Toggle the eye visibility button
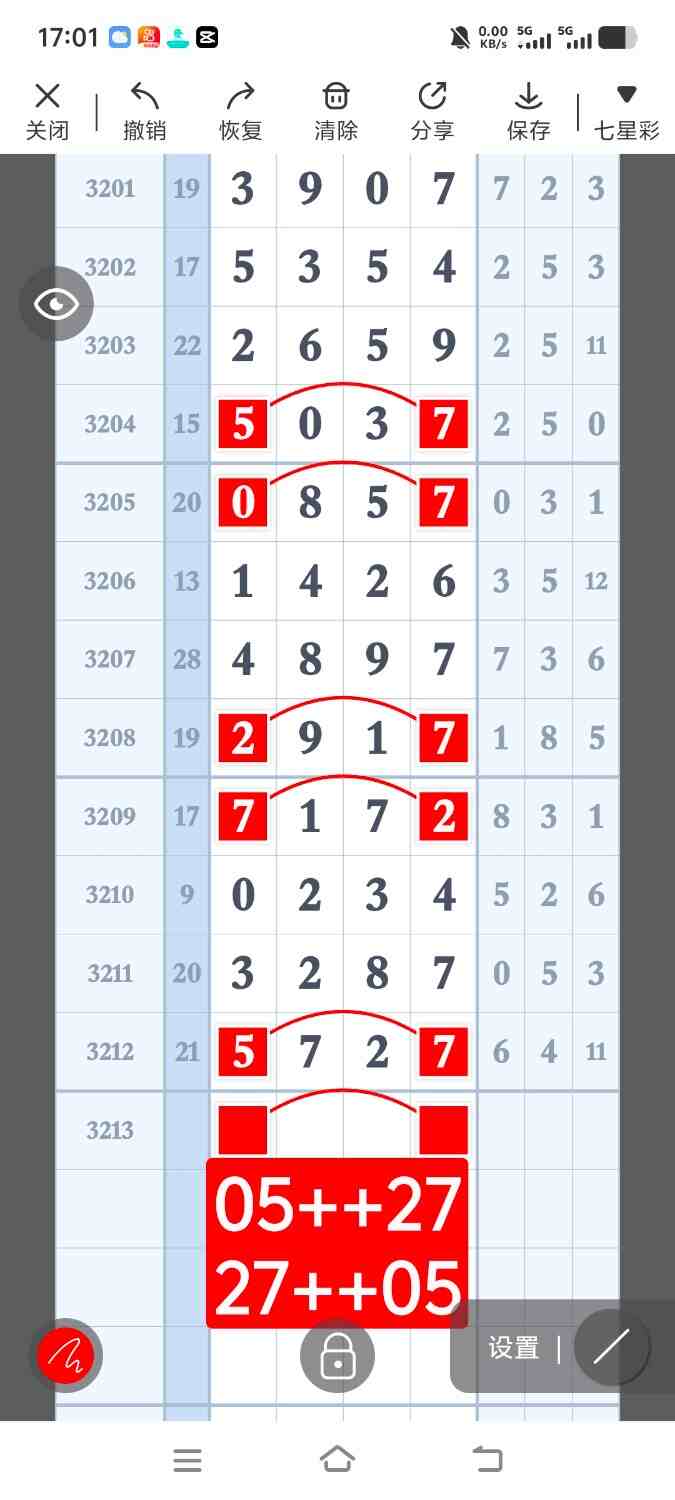This screenshot has width=675, height=1500. click(56, 304)
